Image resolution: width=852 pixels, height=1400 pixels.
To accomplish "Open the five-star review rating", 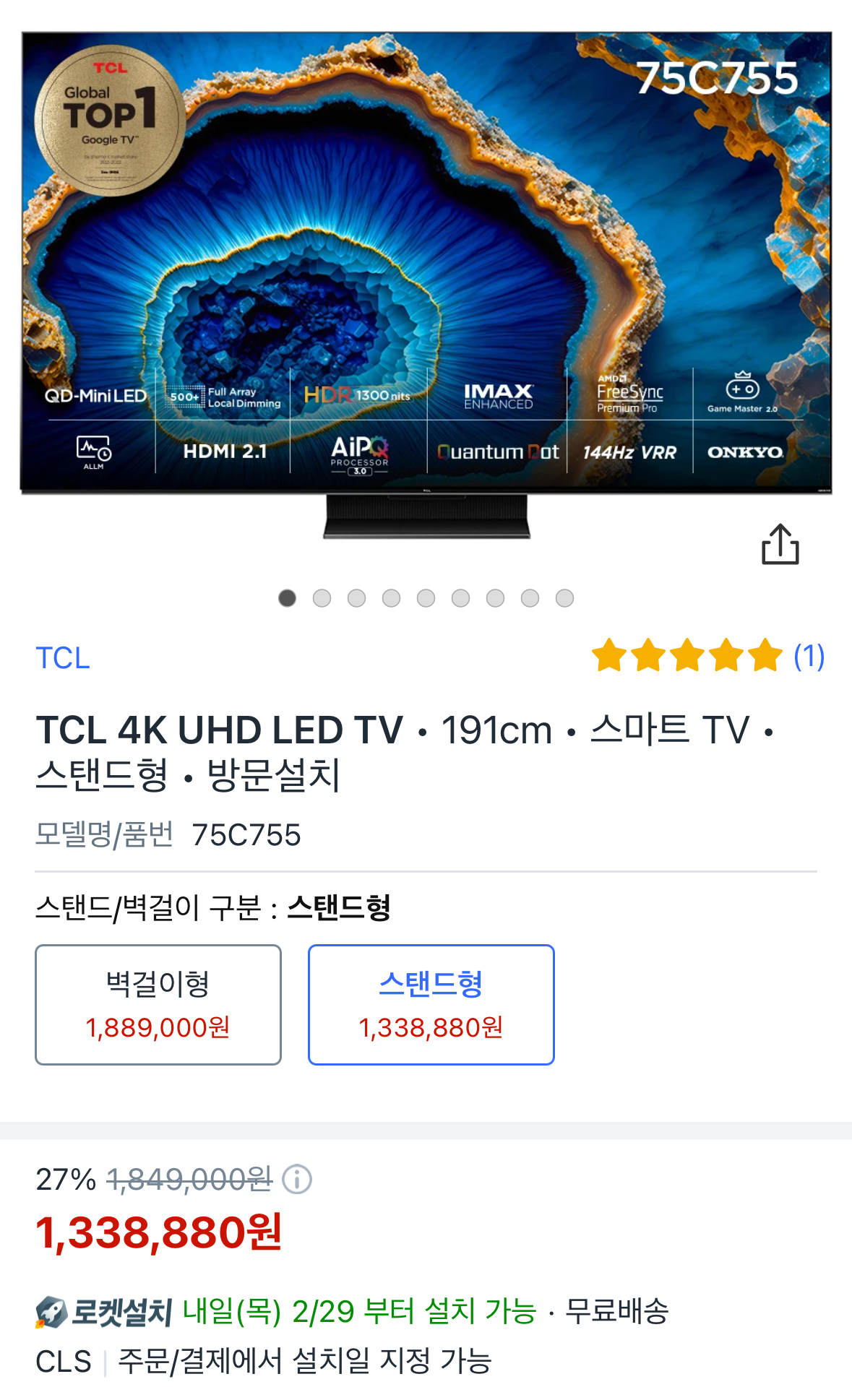I will [x=707, y=656].
